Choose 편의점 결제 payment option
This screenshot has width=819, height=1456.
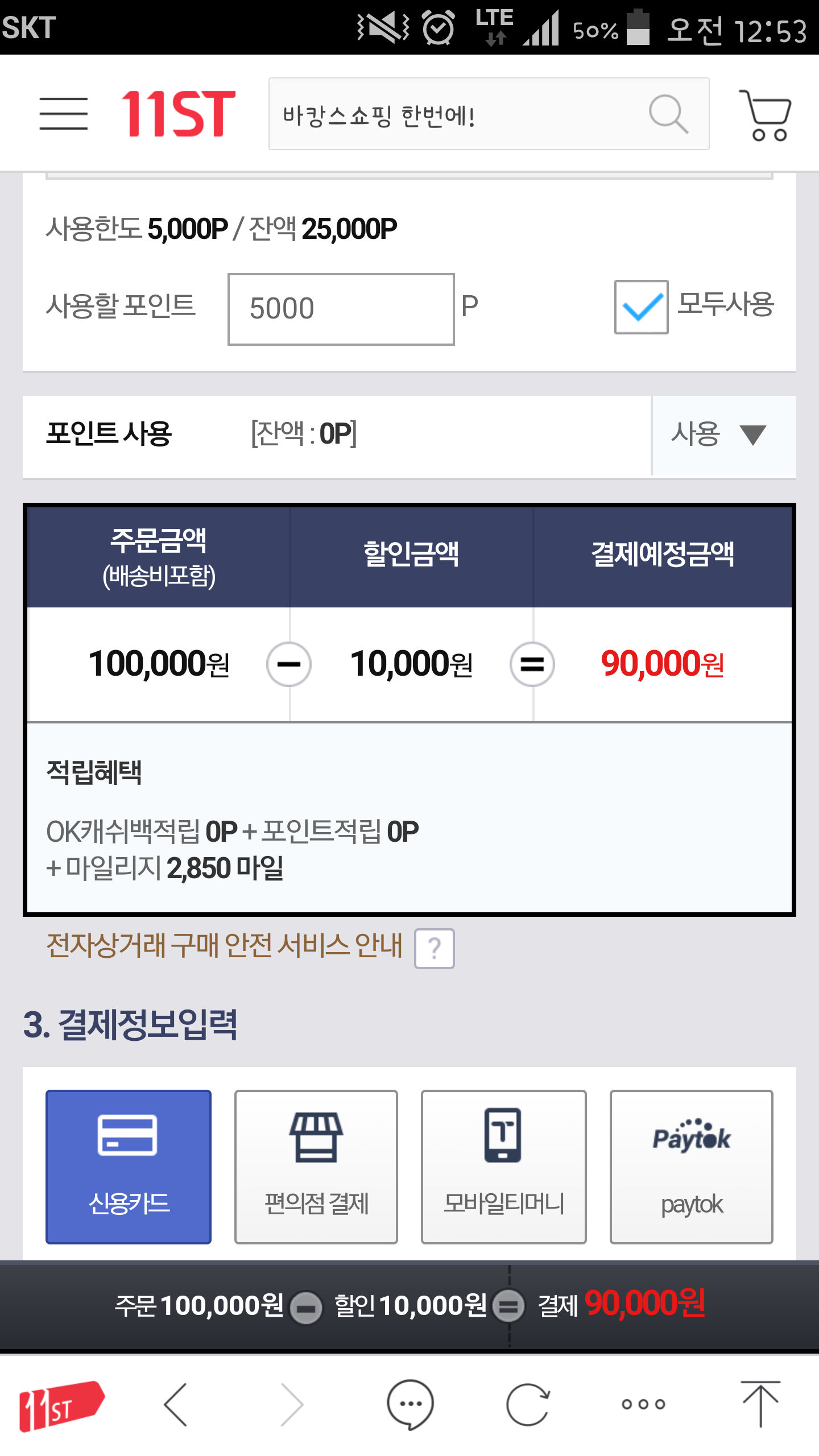tap(316, 1167)
